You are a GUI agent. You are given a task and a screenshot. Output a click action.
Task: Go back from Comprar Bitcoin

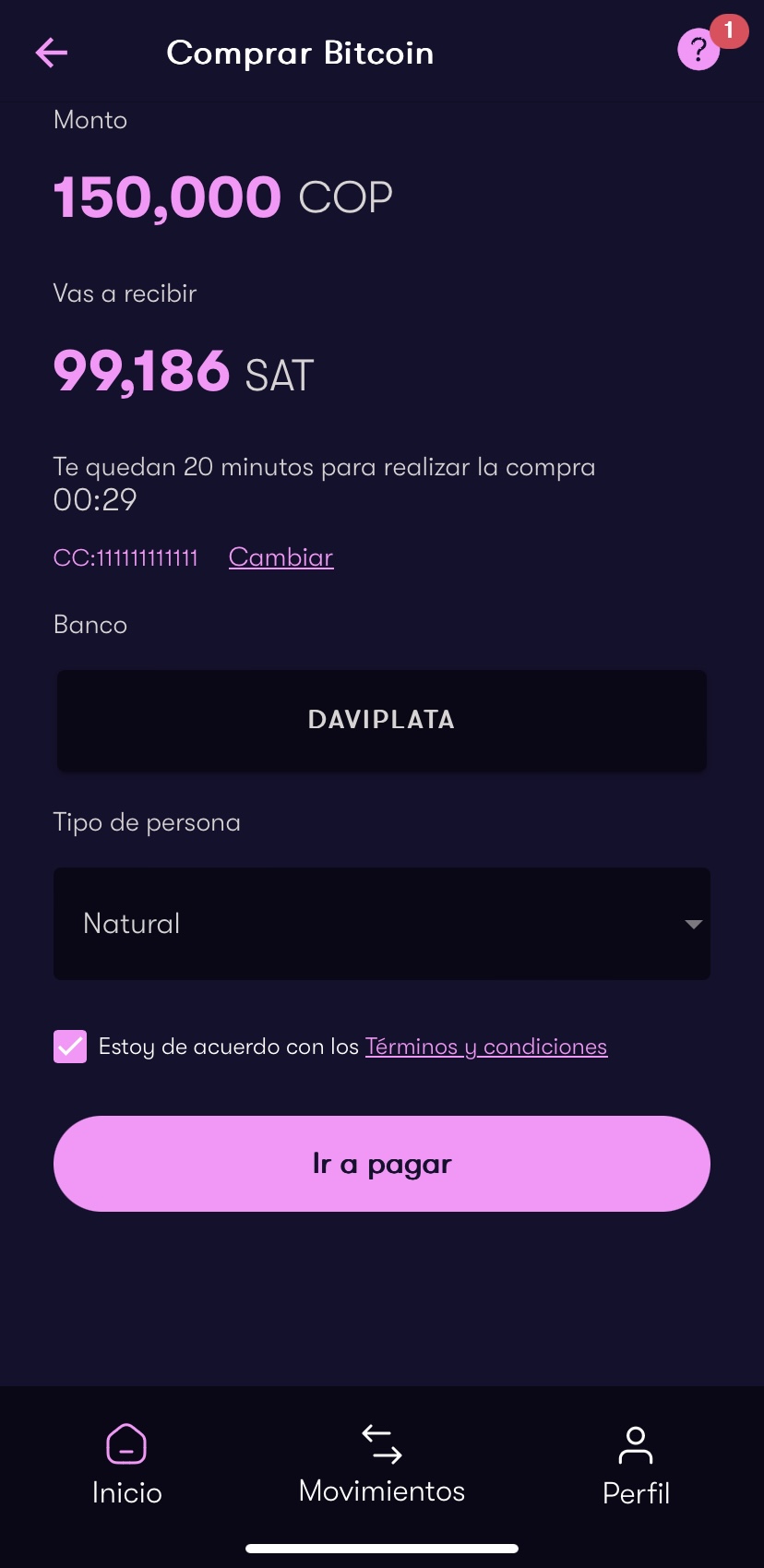(x=52, y=53)
